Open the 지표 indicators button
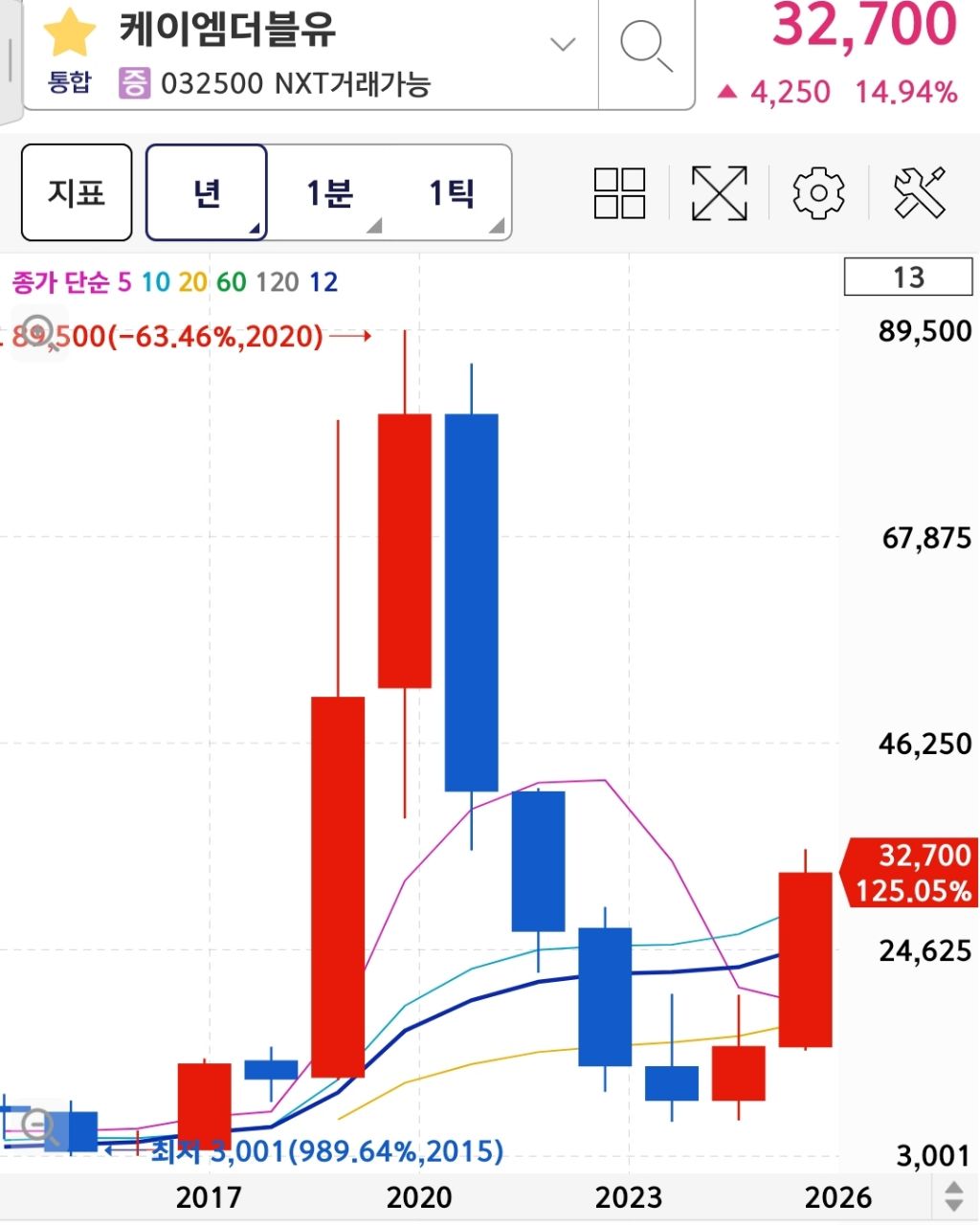 pos(77,192)
